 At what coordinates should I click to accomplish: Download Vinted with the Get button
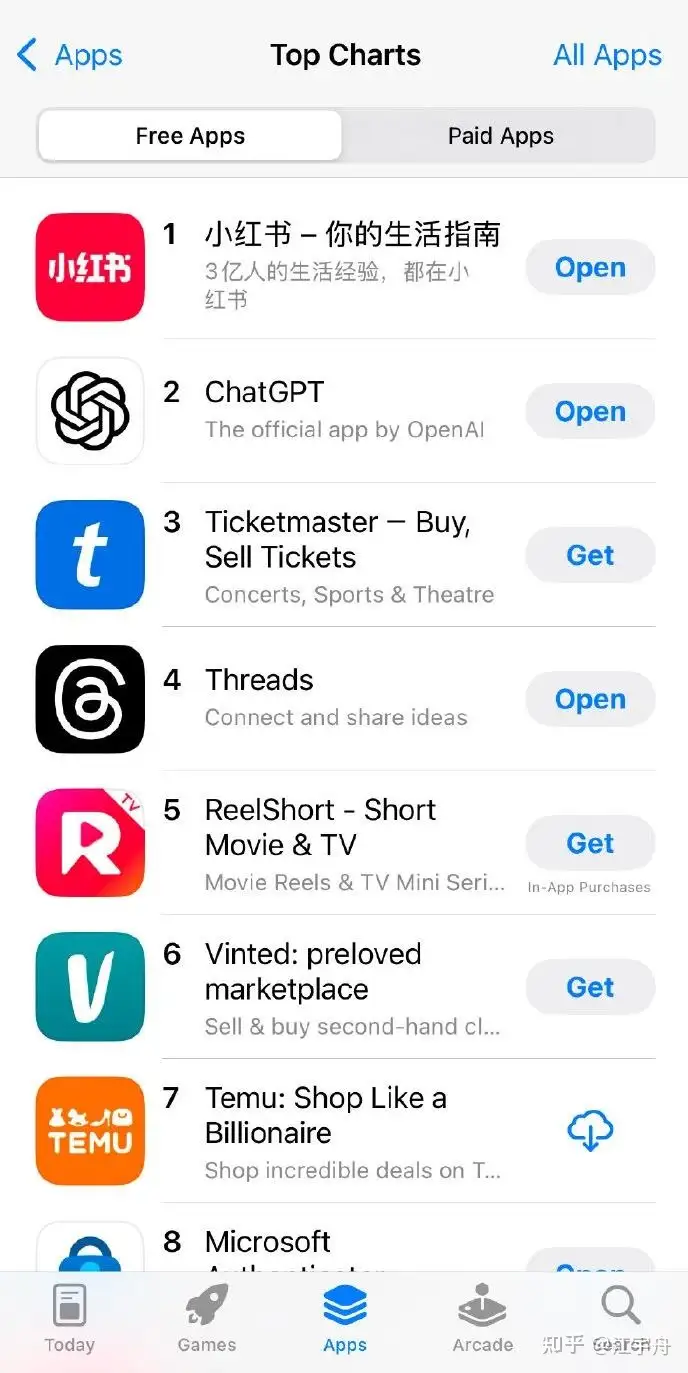590,988
